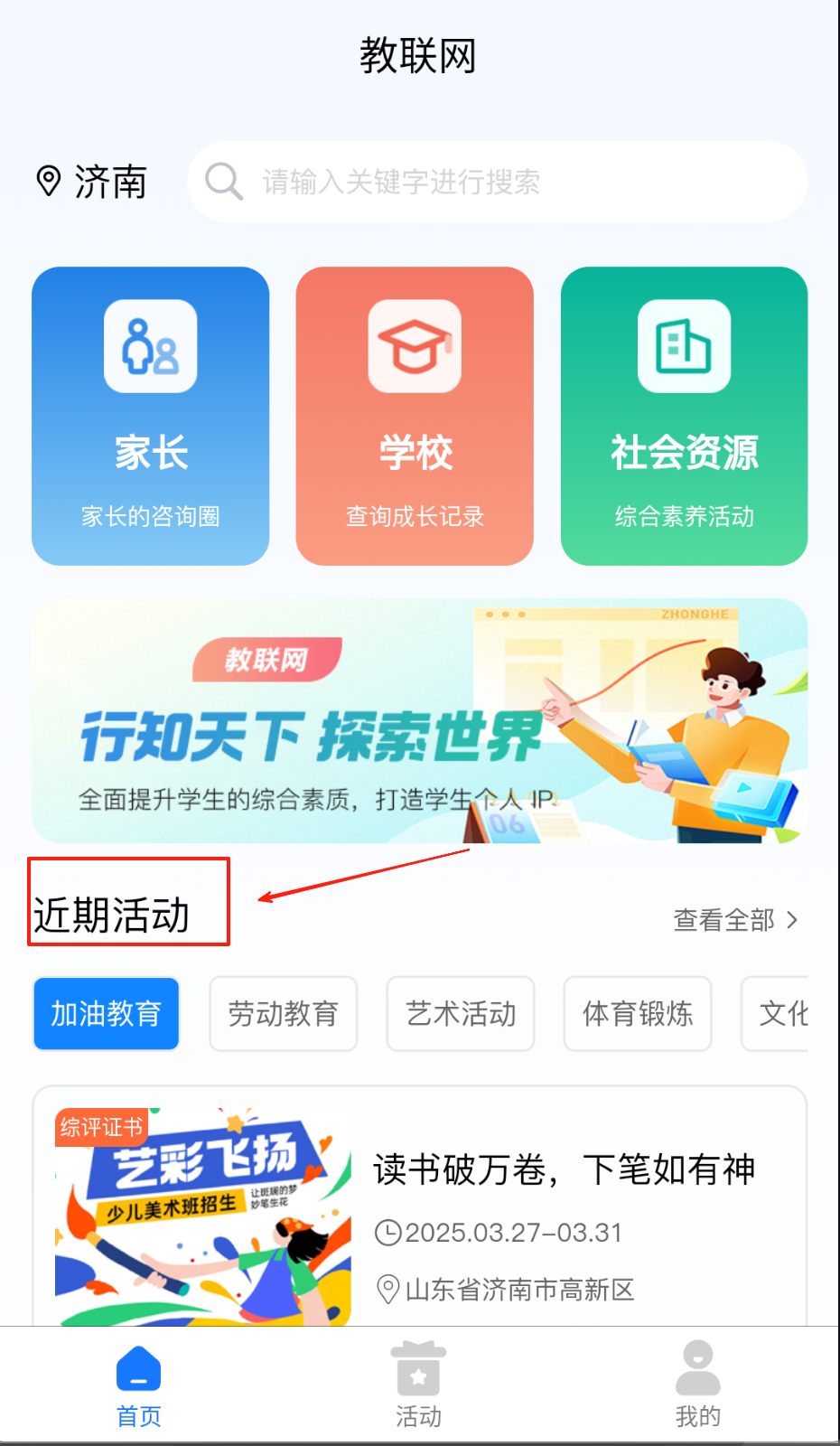
Task: Tap the keyword search input box
Action: click(x=497, y=182)
